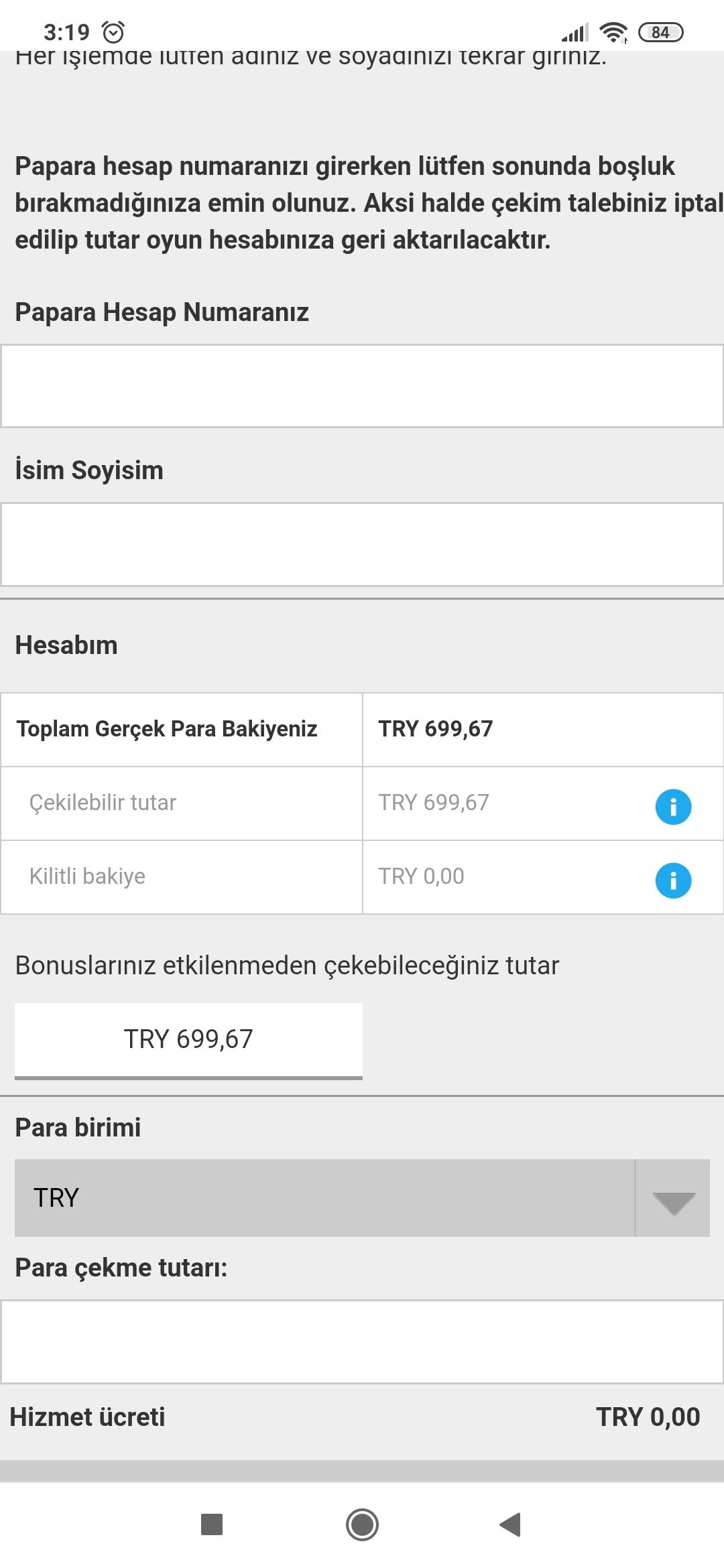The height and width of the screenshot is (1568, 724).
Task: Focus the Papara Hesap Numaranız field
Action: point(362,386)
